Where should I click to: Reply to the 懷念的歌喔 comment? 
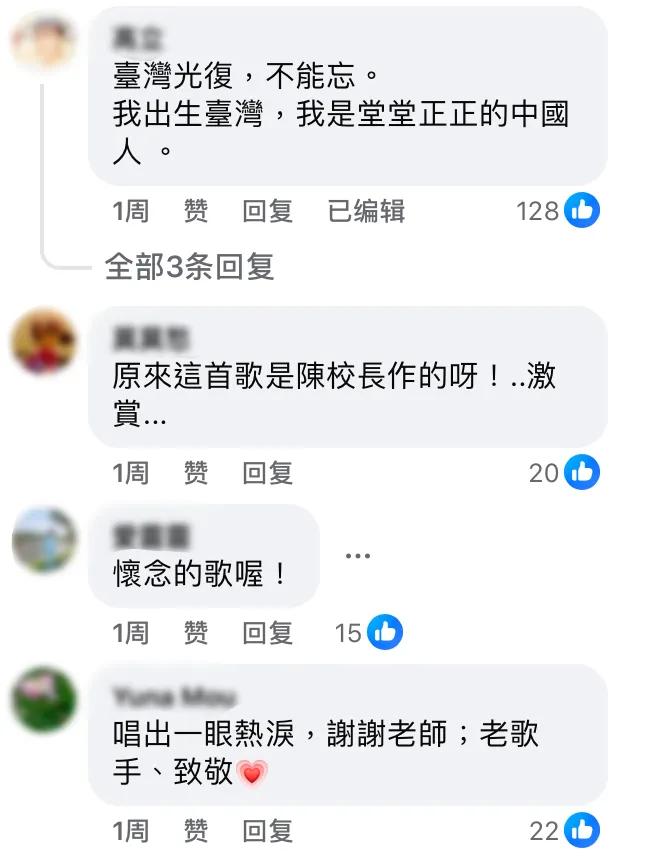click(x=267, y=632)
